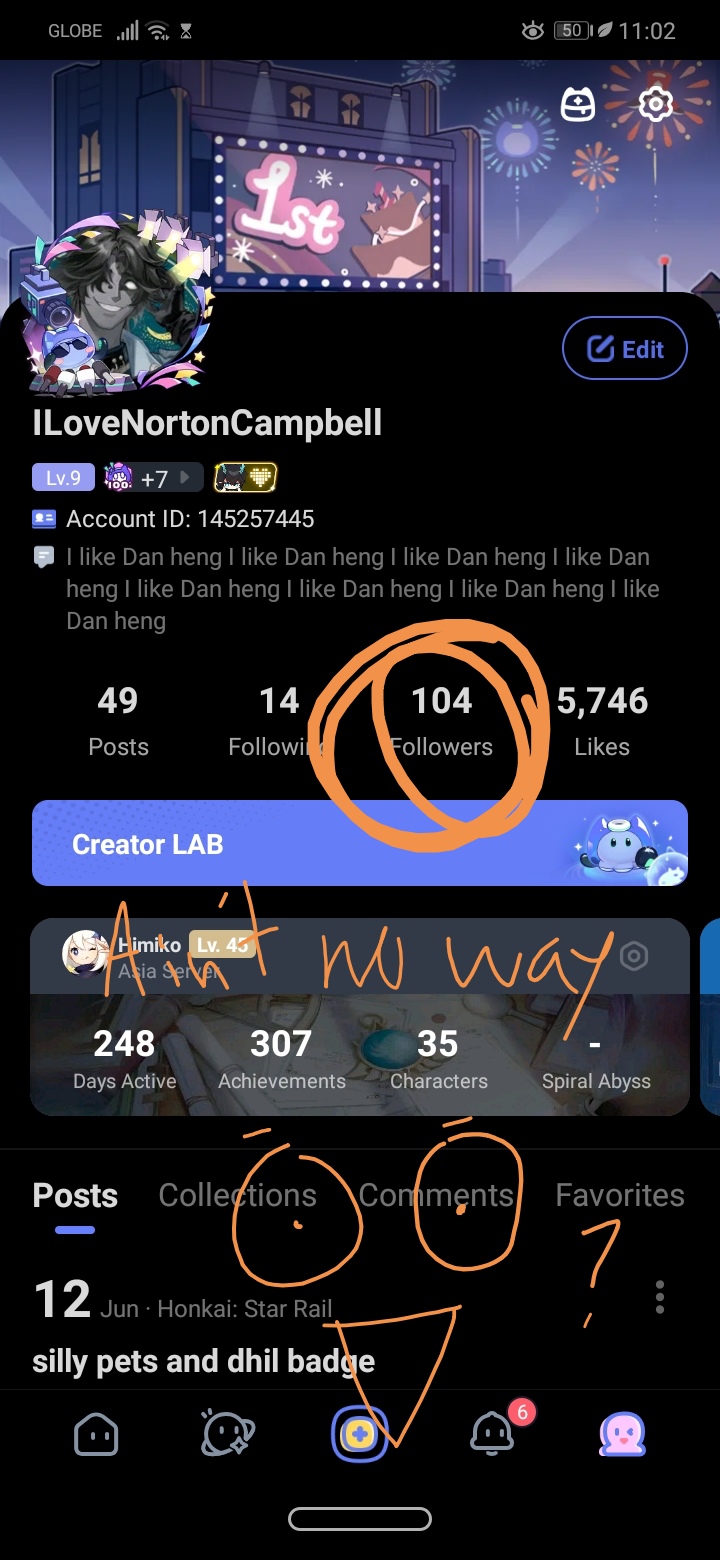
Task: Open the gear icon on Himiko's game card
Action: 635,956
